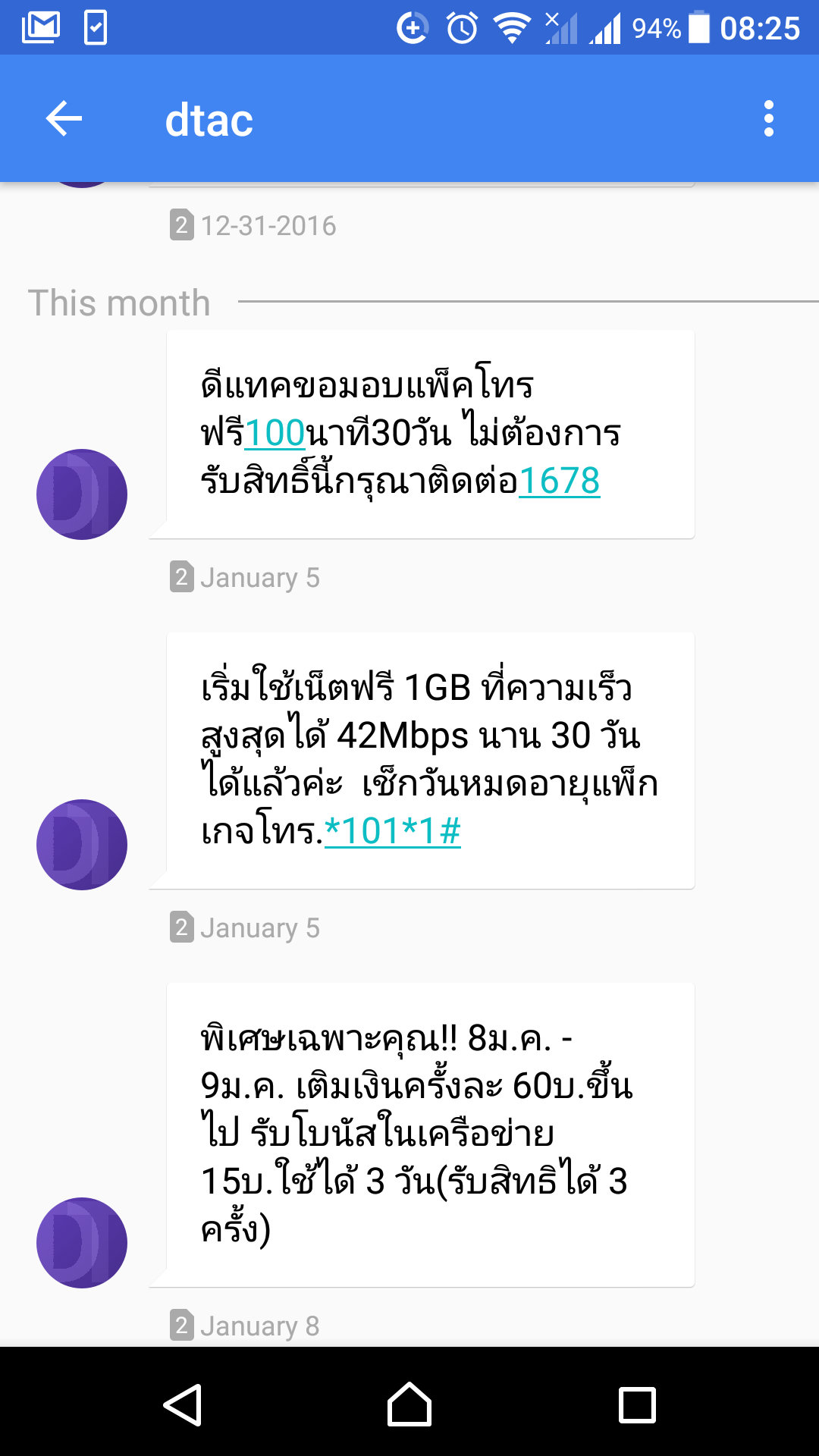This screenshot has width=819, height=1456.
Task: Tap the *101*1# code link
Action: tap(393, 831)
